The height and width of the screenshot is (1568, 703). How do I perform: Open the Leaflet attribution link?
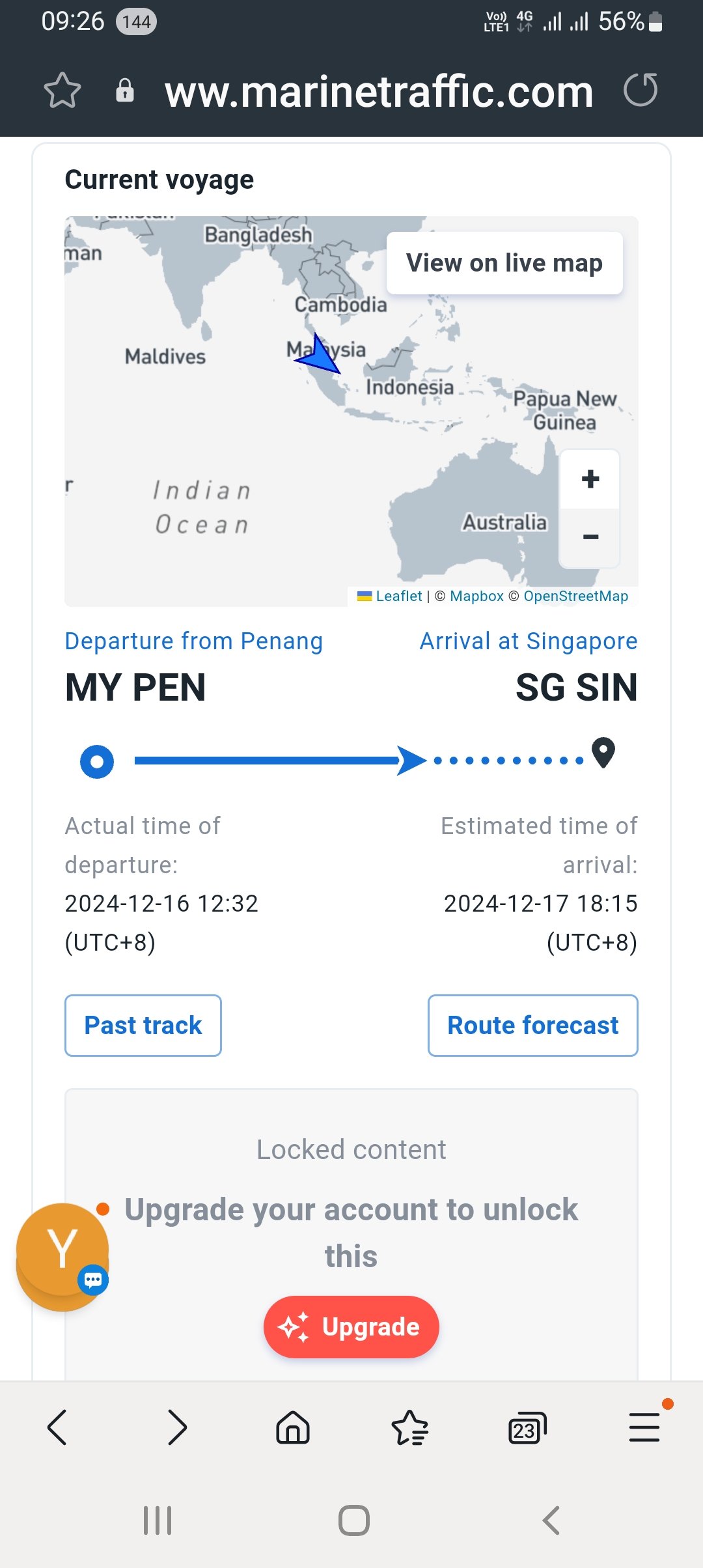pyautogui.click(x=398, y=596)
